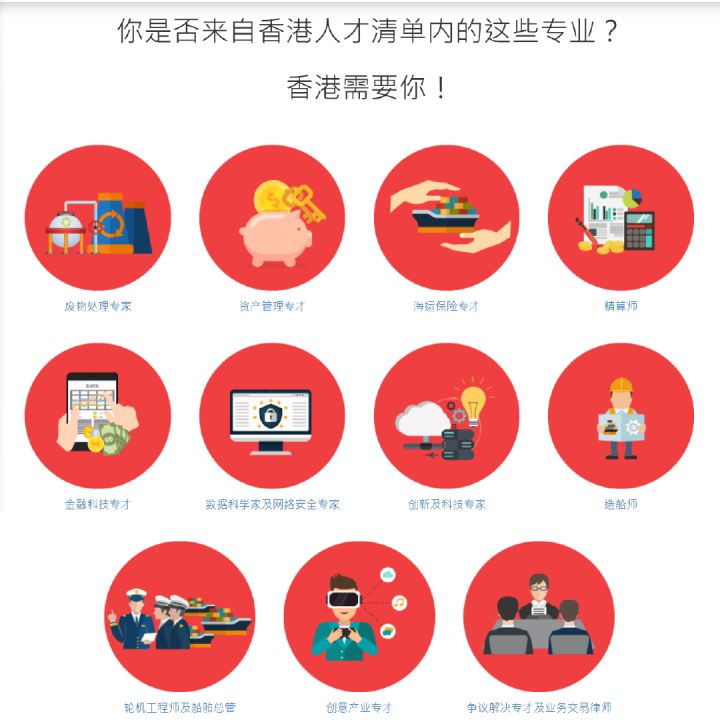Open the 海运保险专才 profession
Viewport: 720px width, 724px height.
tap(446, 218)
